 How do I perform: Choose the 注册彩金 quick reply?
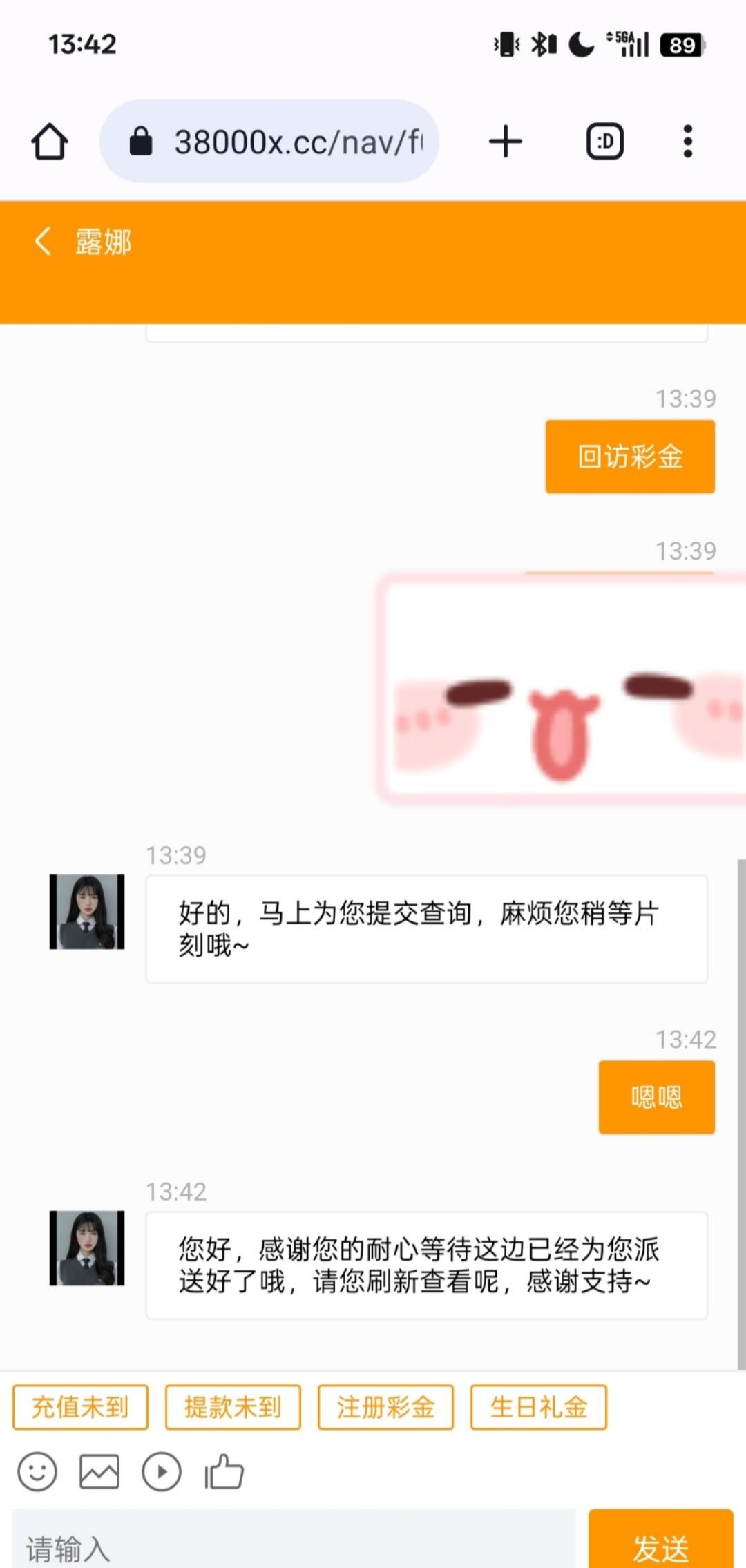385,1407
